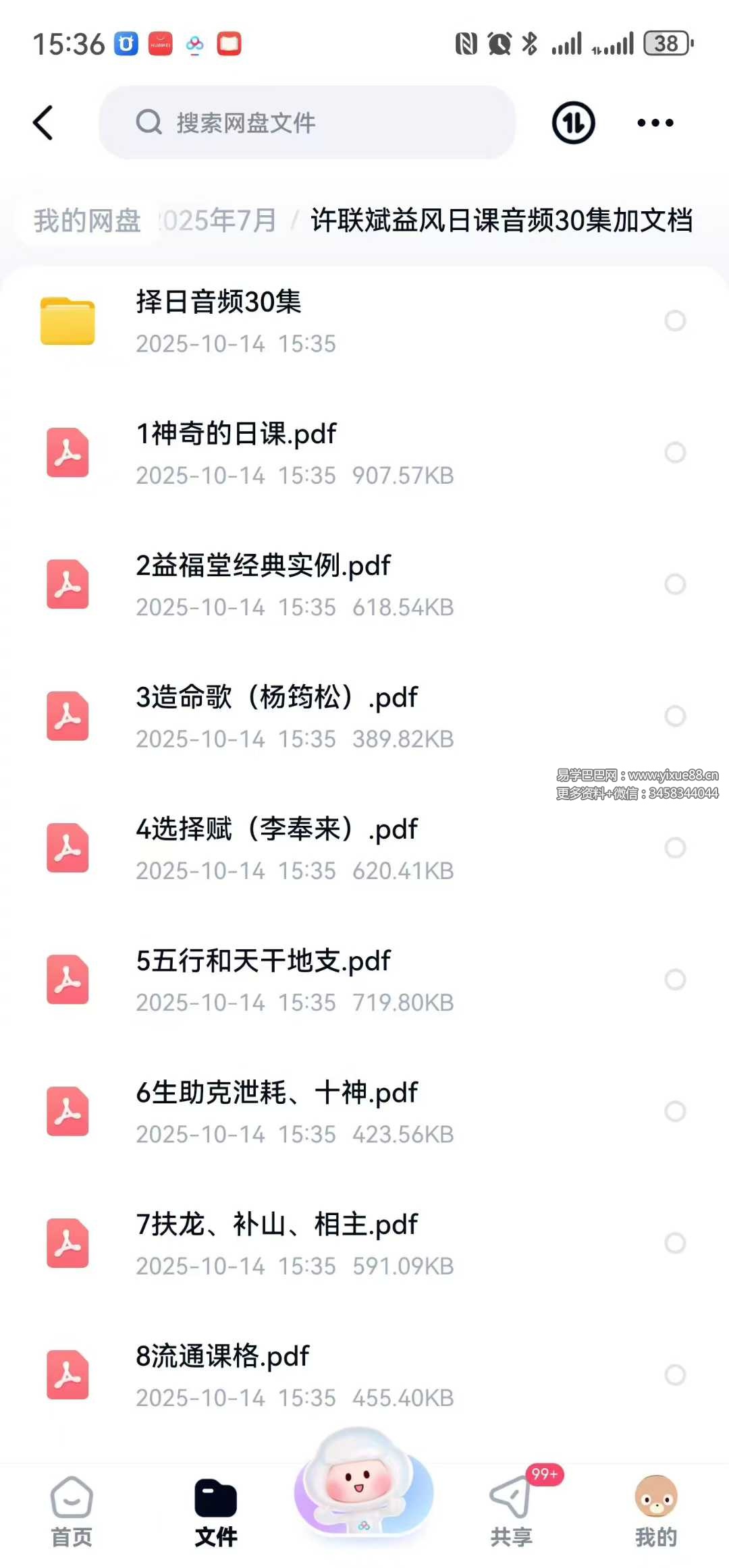Switch to the 共享 tab
Viewport: 729px width, 1568px height.
coord(512,1511)
